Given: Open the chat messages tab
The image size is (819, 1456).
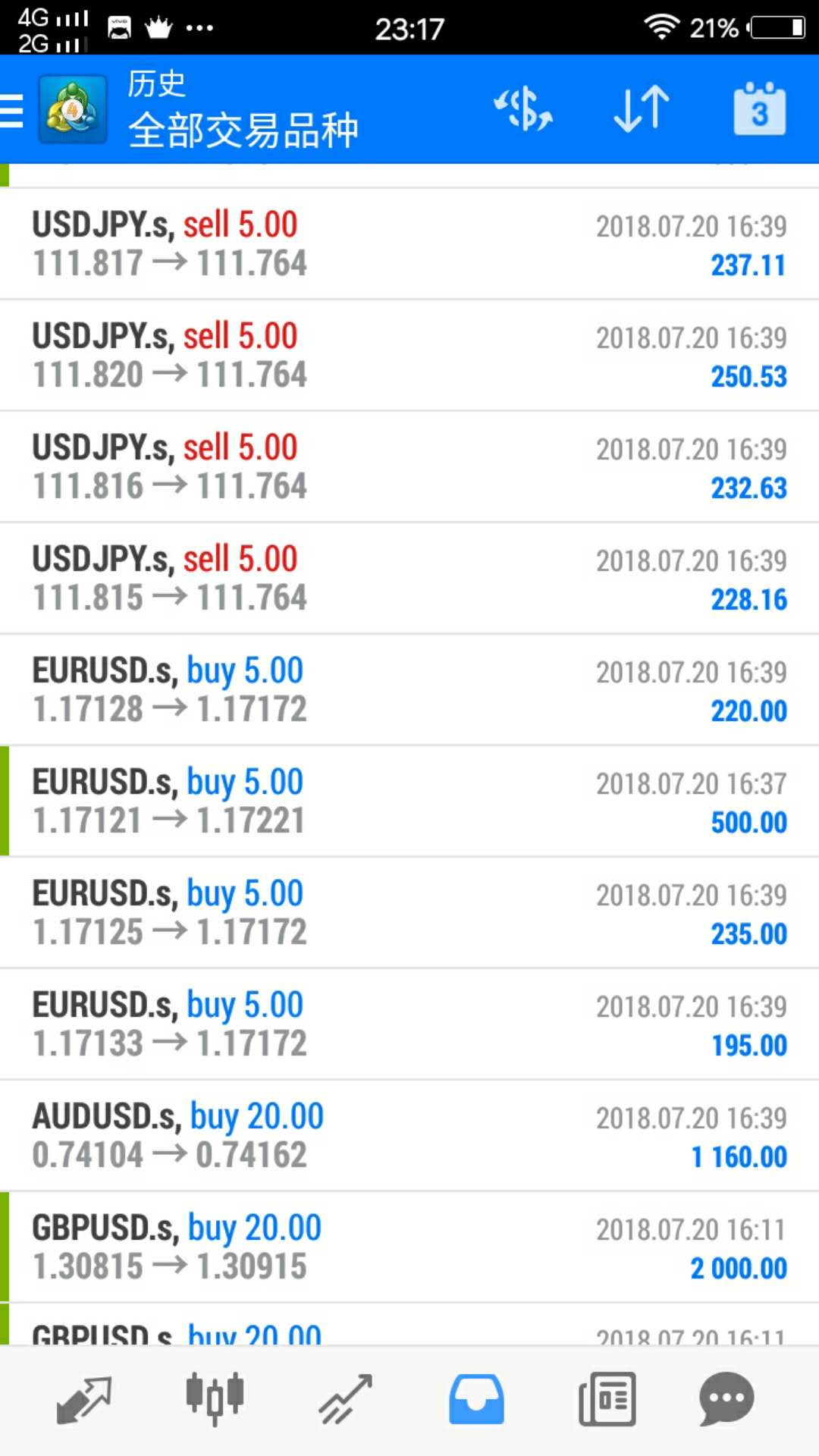Looking at the screenshot, I should tap(726, 1400).
